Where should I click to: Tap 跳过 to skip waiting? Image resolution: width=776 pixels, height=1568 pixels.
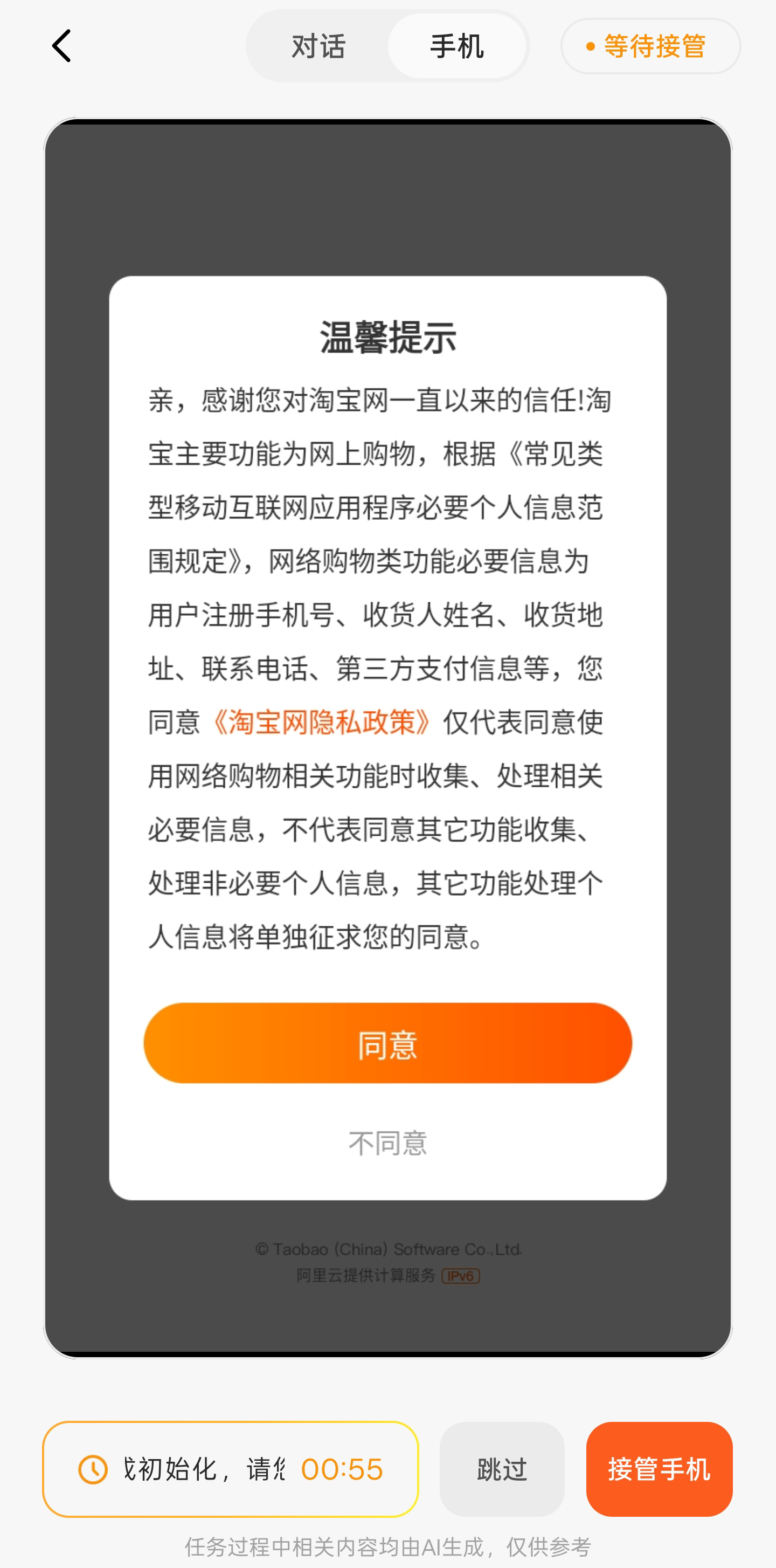(502, 1469)
